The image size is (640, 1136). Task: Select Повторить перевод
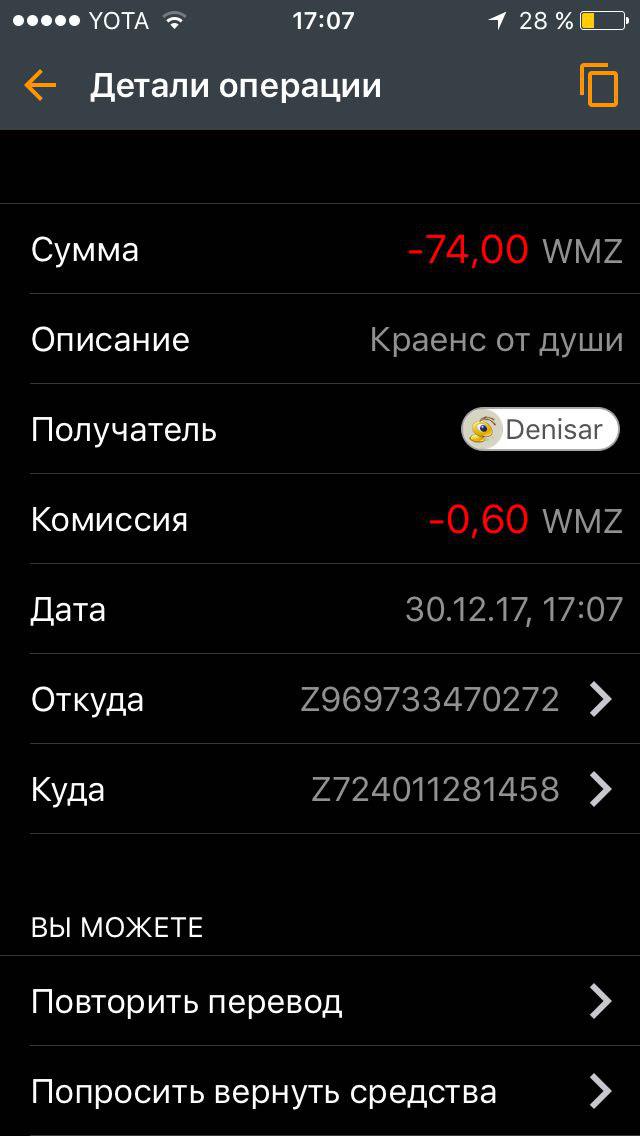click(320, 1001)
